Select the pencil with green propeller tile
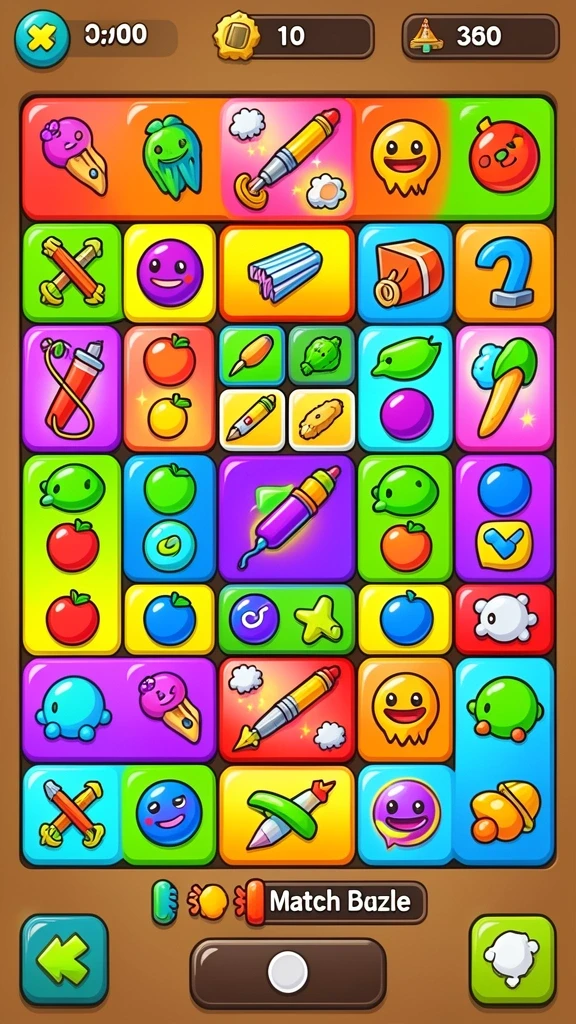 coord(287,815)
